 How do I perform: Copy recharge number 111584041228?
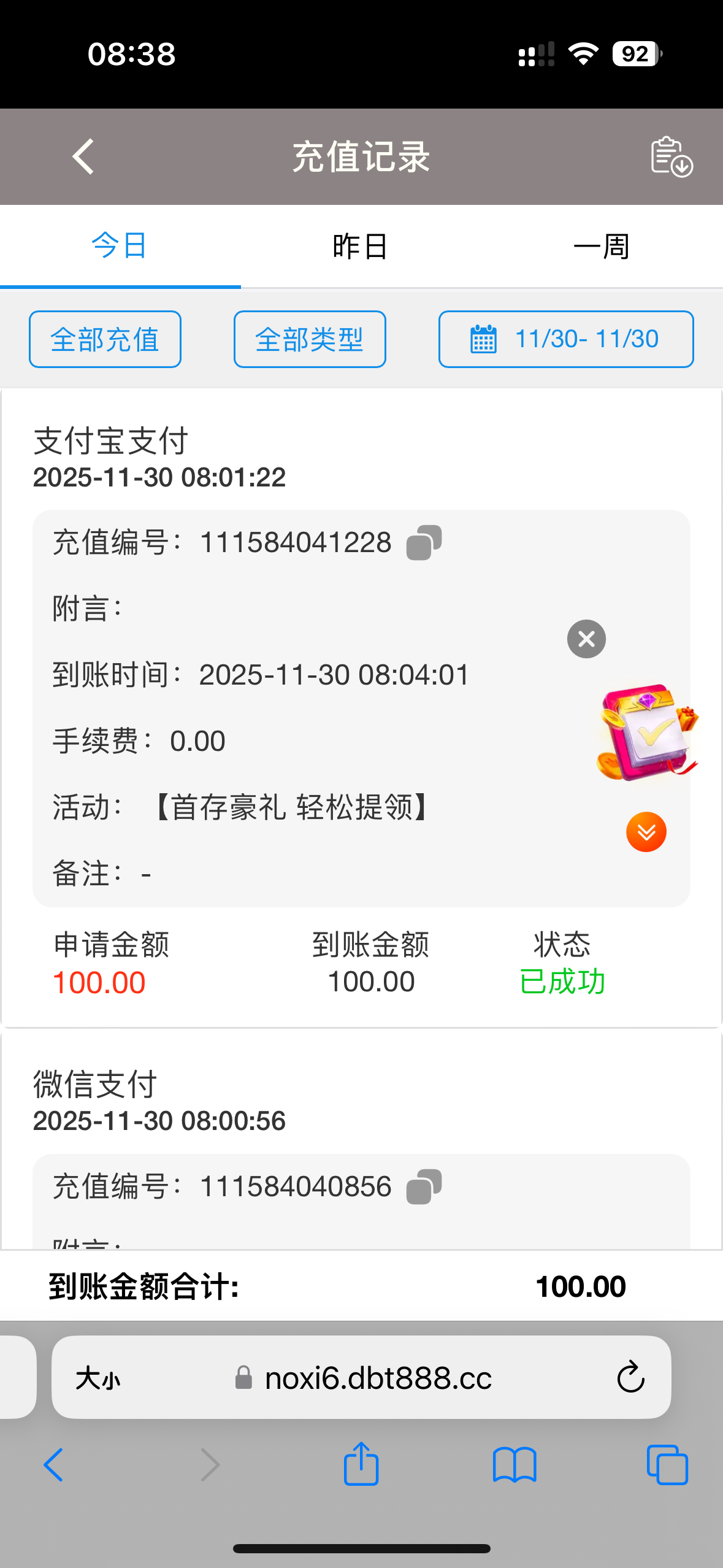(x=424, y=542)
